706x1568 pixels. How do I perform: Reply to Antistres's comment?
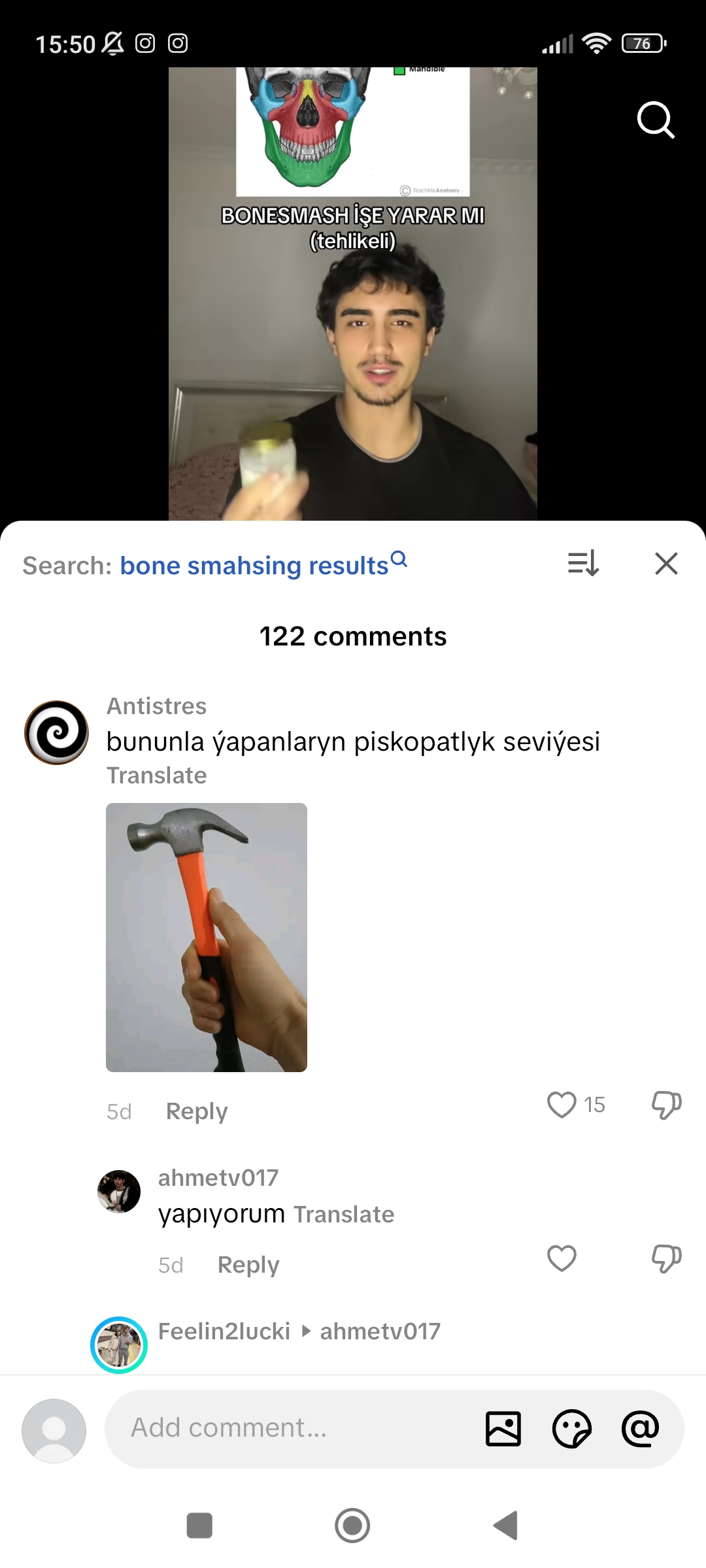(197, 1111)
